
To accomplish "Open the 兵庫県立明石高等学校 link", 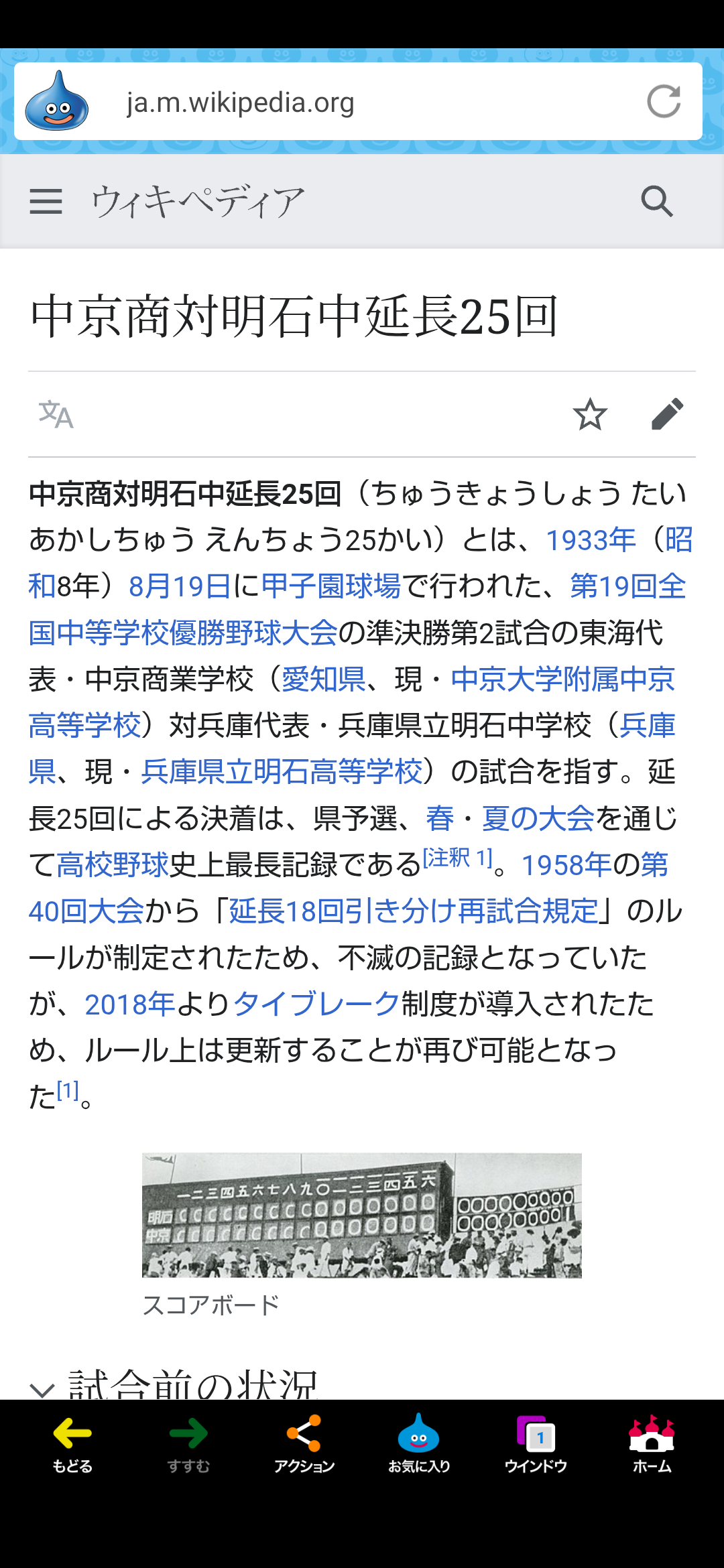I will coord(282,772).
